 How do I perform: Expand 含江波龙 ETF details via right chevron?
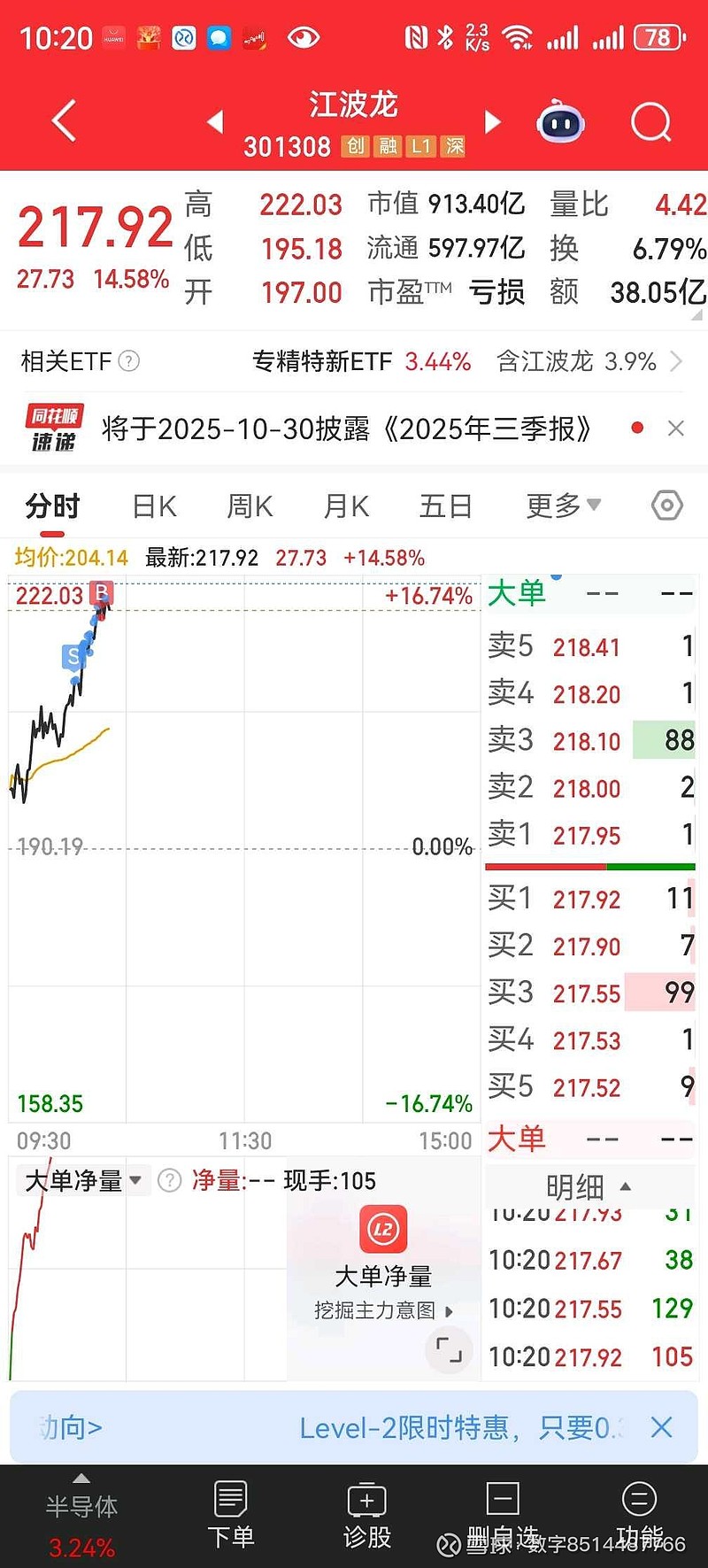coord(678,361)
